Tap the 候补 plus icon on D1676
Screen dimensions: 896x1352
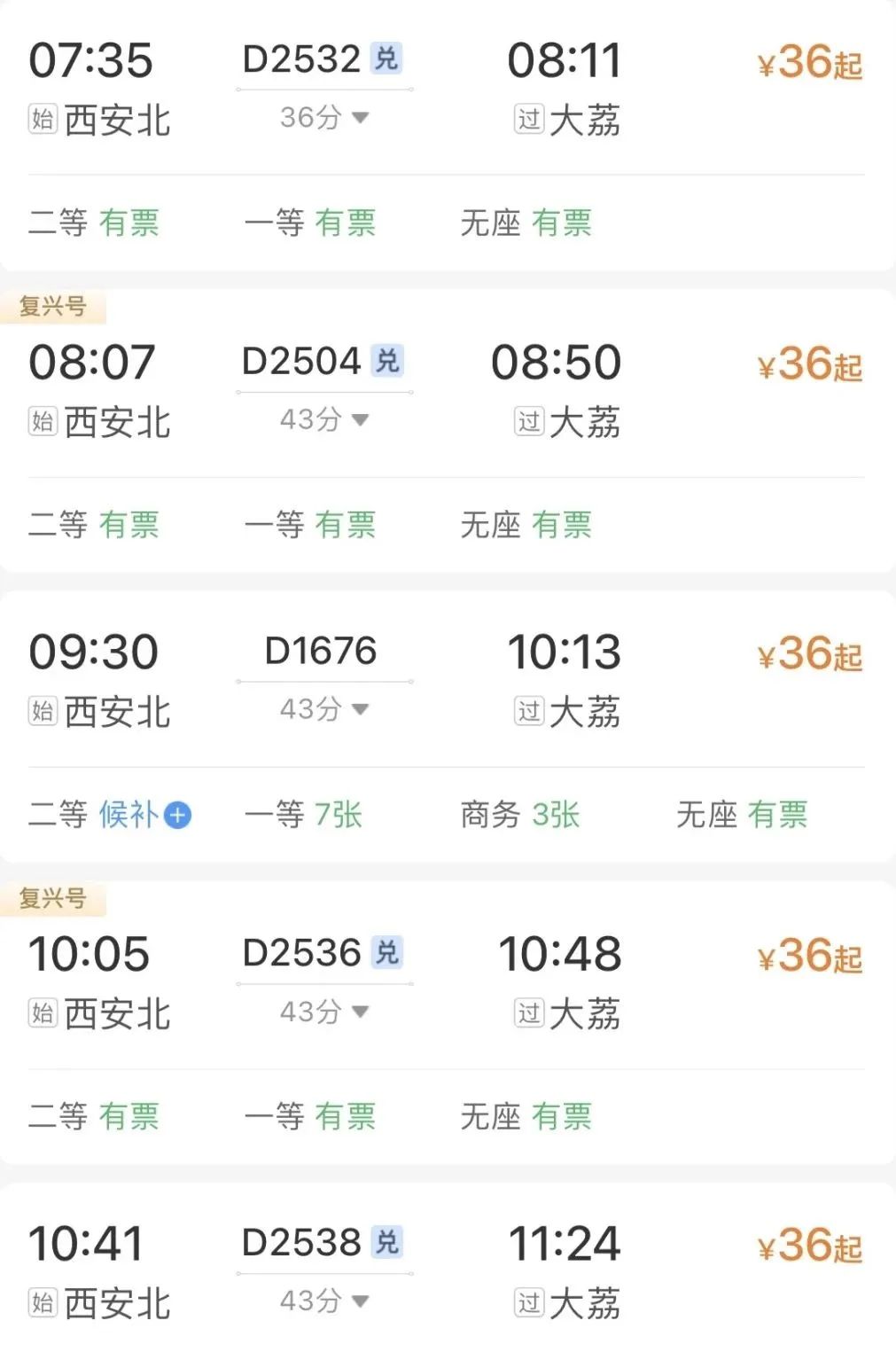click(178, 815)
